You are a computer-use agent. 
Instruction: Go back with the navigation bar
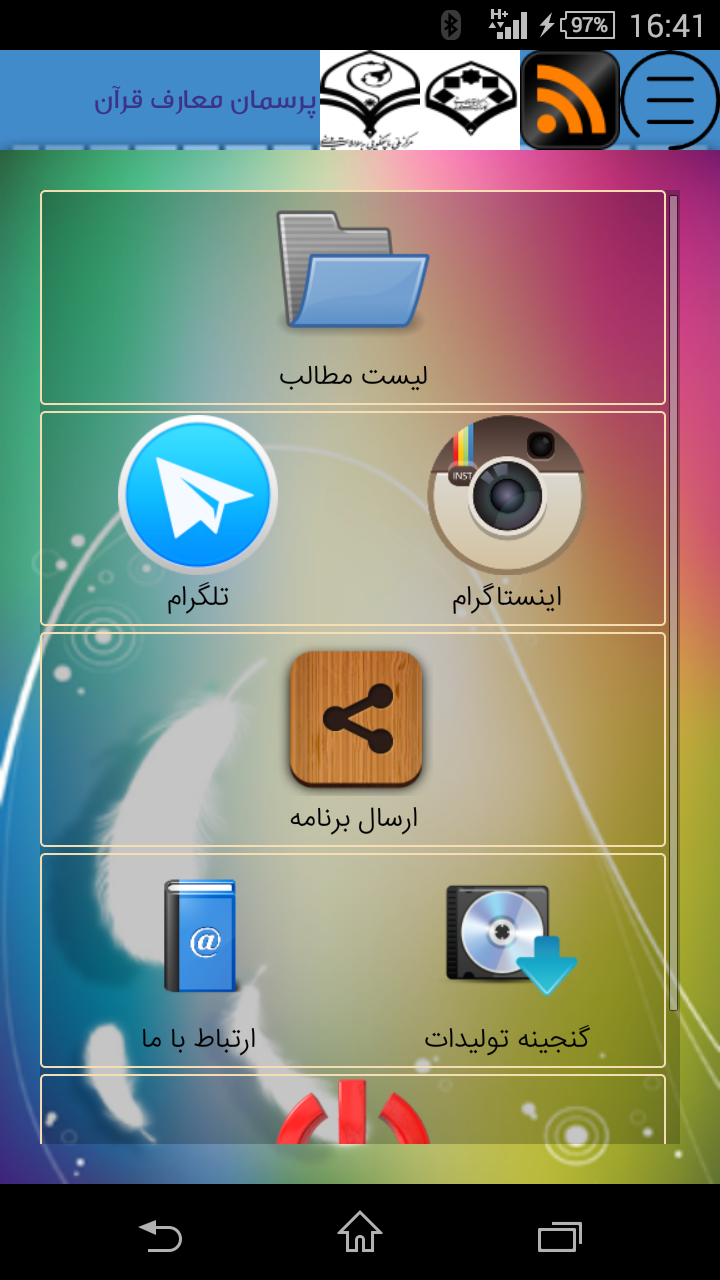[x=160, y=1236]
